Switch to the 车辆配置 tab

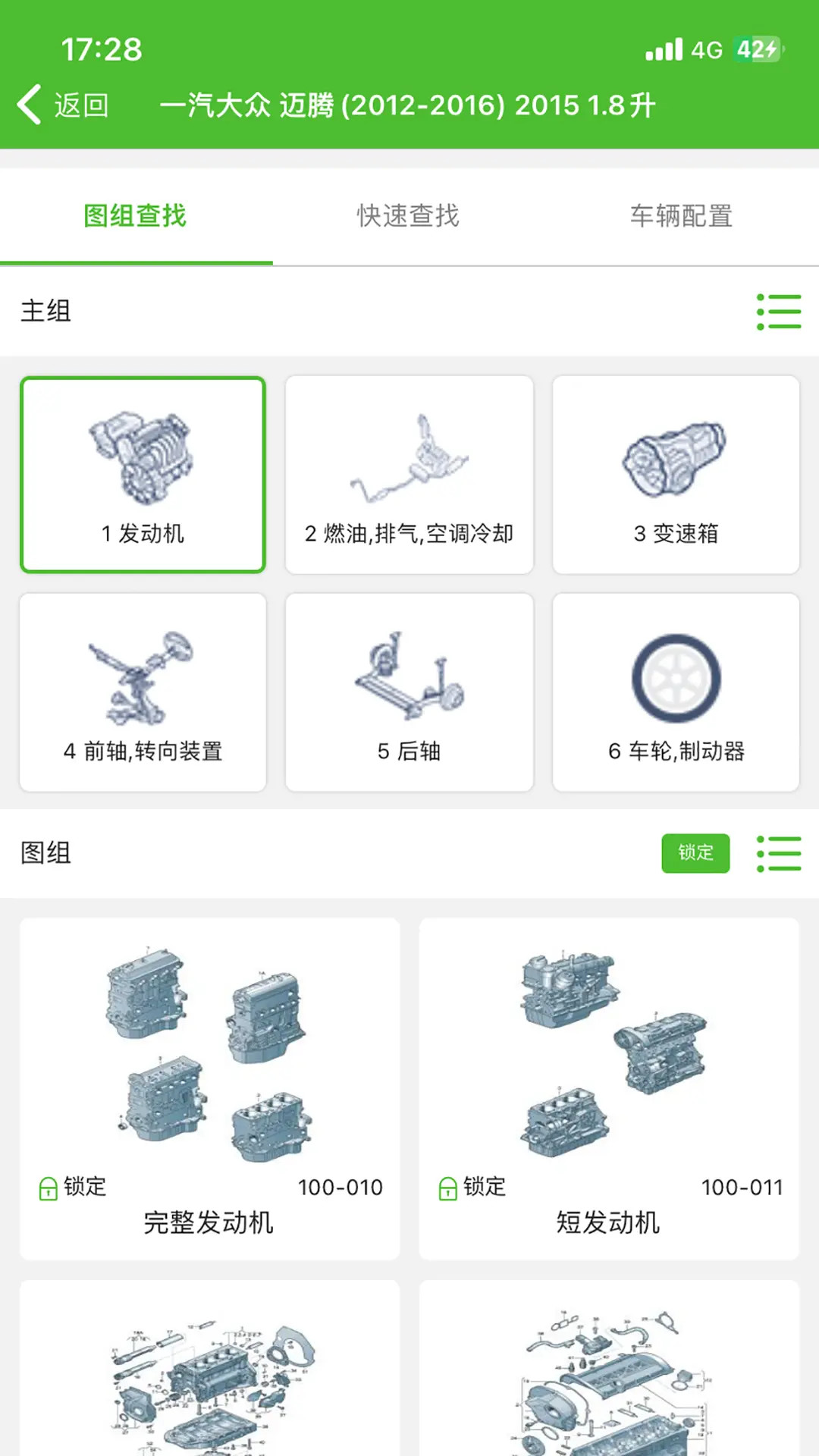pos(680,216)
